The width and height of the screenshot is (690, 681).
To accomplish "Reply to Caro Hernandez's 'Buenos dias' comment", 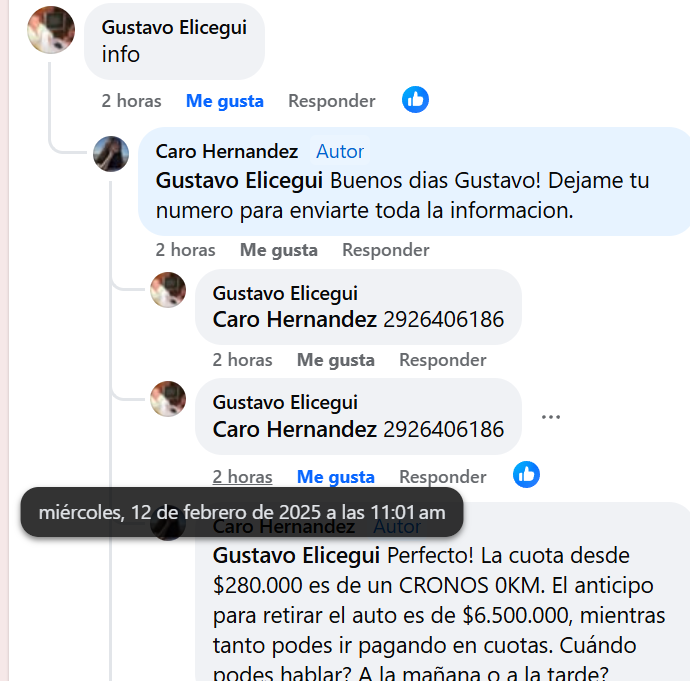I will pos(385,250).
